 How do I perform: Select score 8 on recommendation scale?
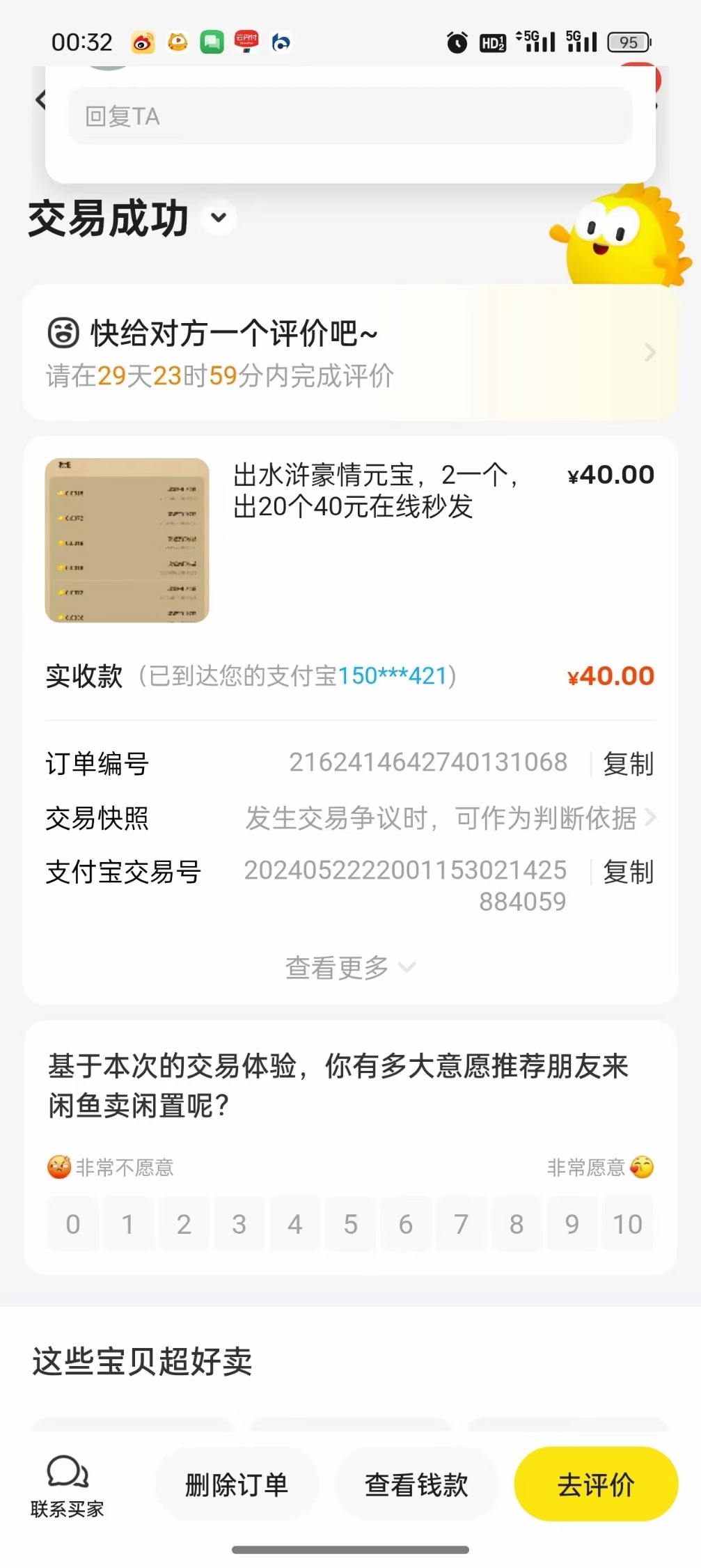pyautogui.click(x=517, y=1224)
